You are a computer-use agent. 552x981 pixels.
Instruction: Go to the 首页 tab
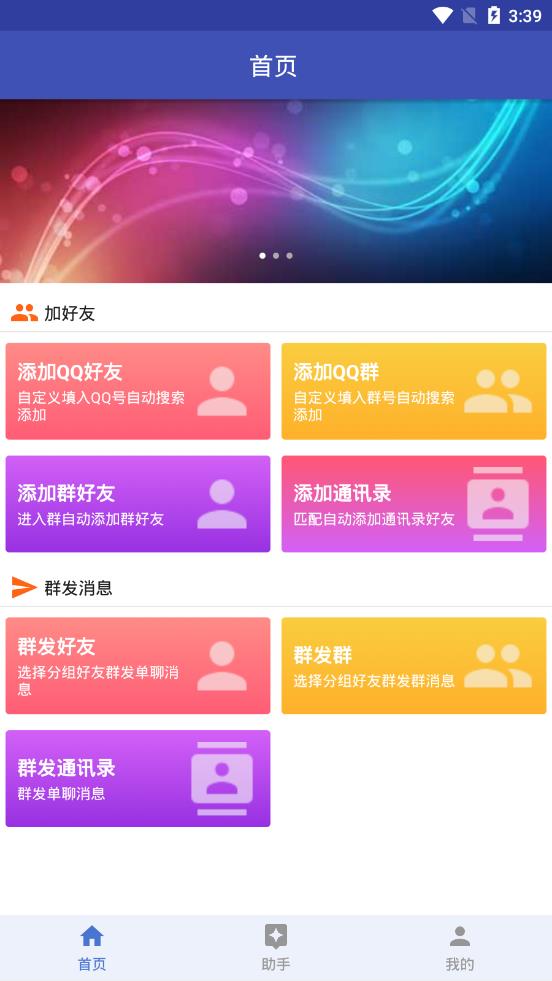(92, 948)
